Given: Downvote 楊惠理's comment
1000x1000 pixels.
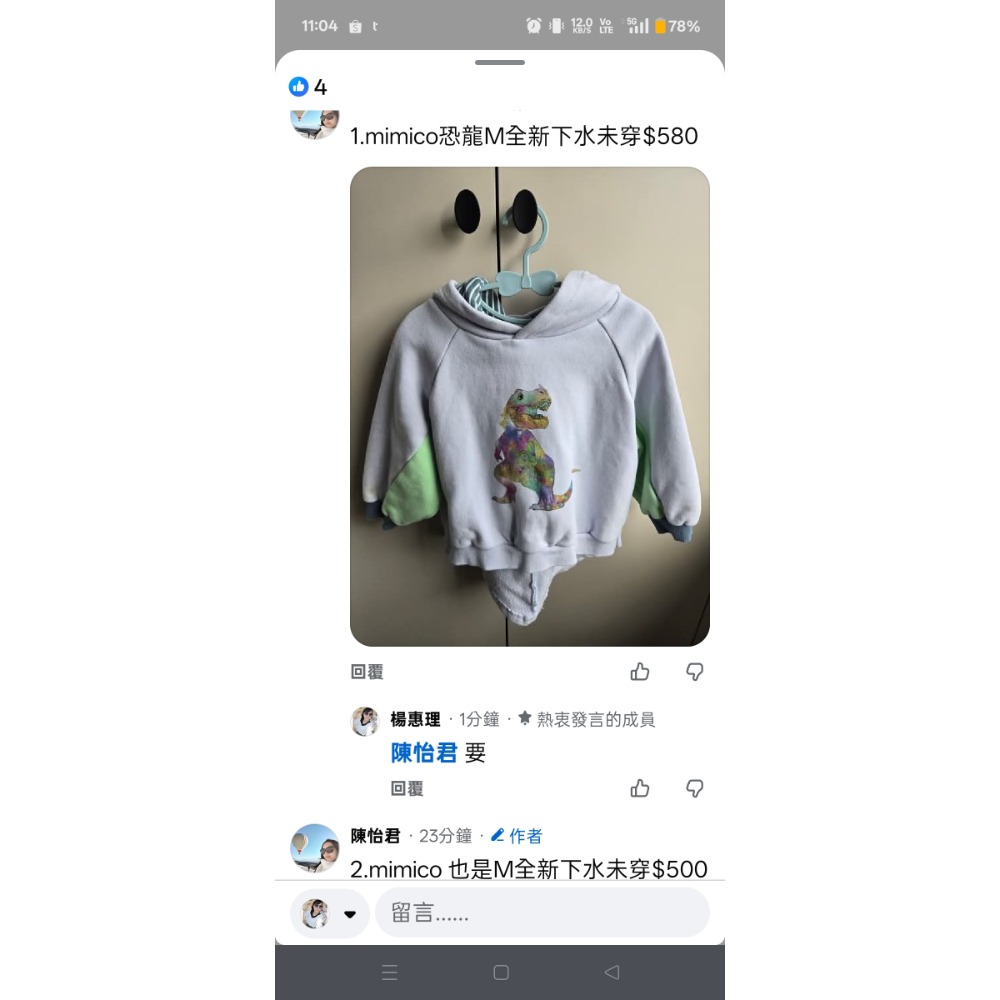Looking at the screenshot, I should [x=695, y=789].
